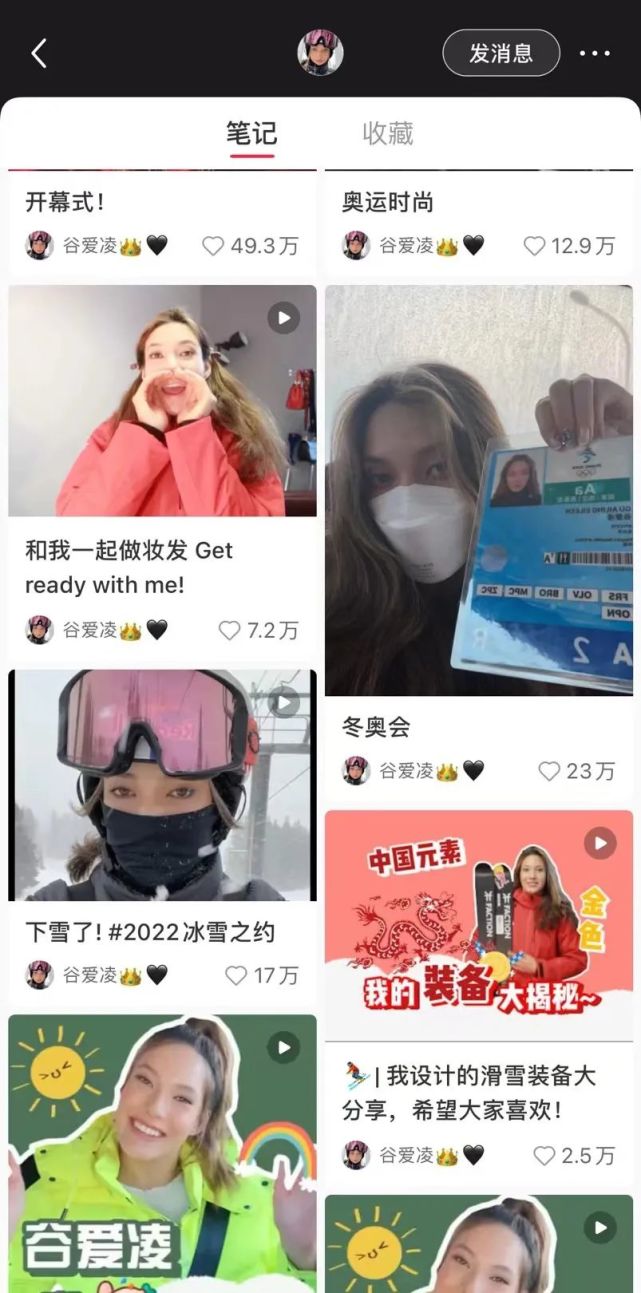Tap the 发消息 button

[501, 53]
